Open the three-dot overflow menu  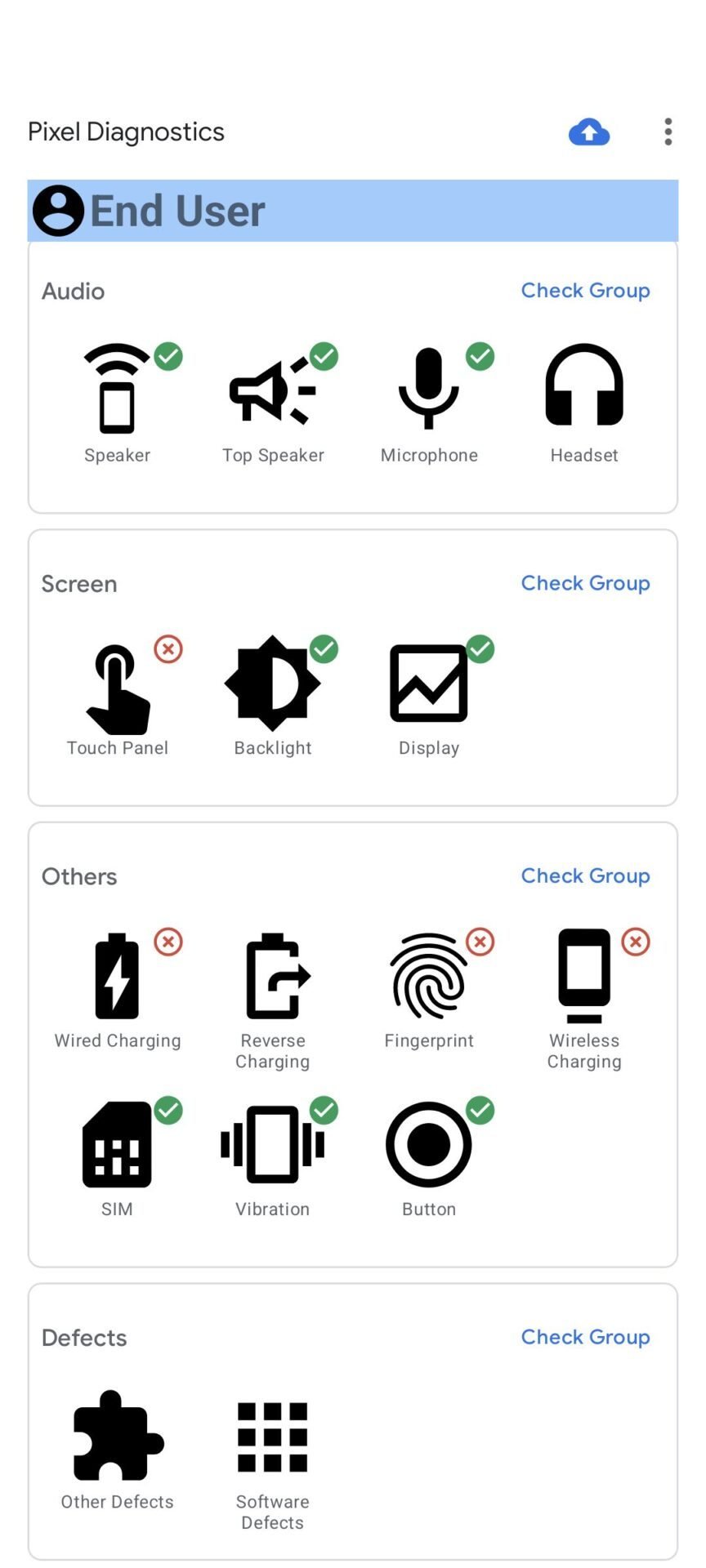[x=668, y=131]
